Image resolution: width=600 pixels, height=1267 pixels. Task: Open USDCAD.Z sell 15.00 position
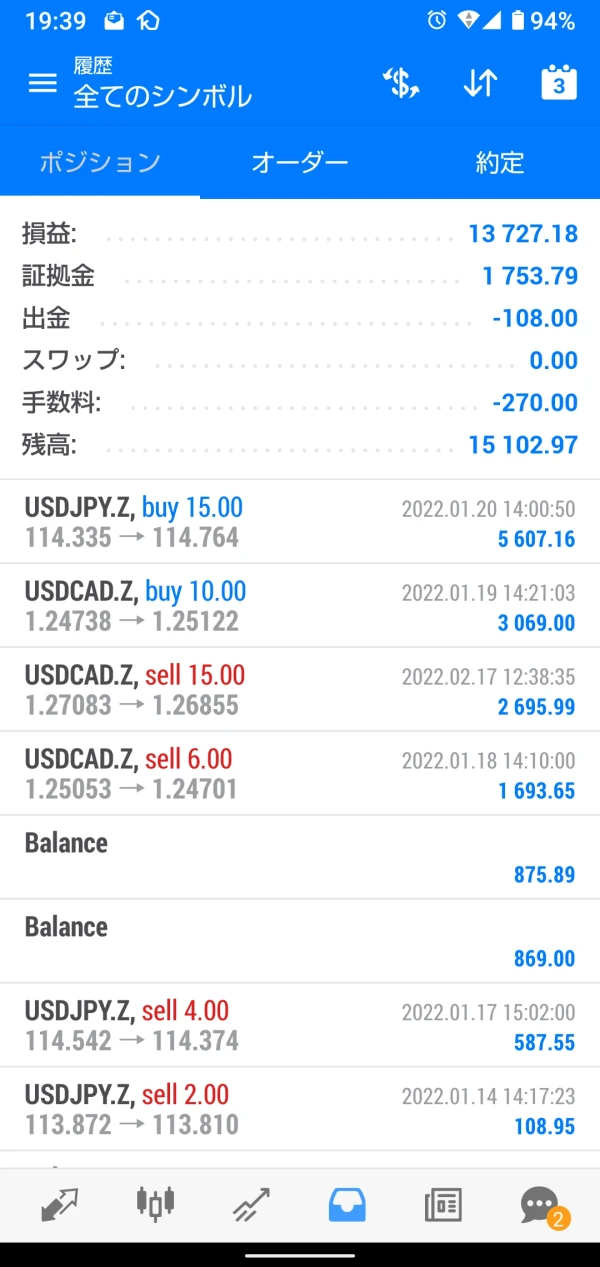click(300, 690)
